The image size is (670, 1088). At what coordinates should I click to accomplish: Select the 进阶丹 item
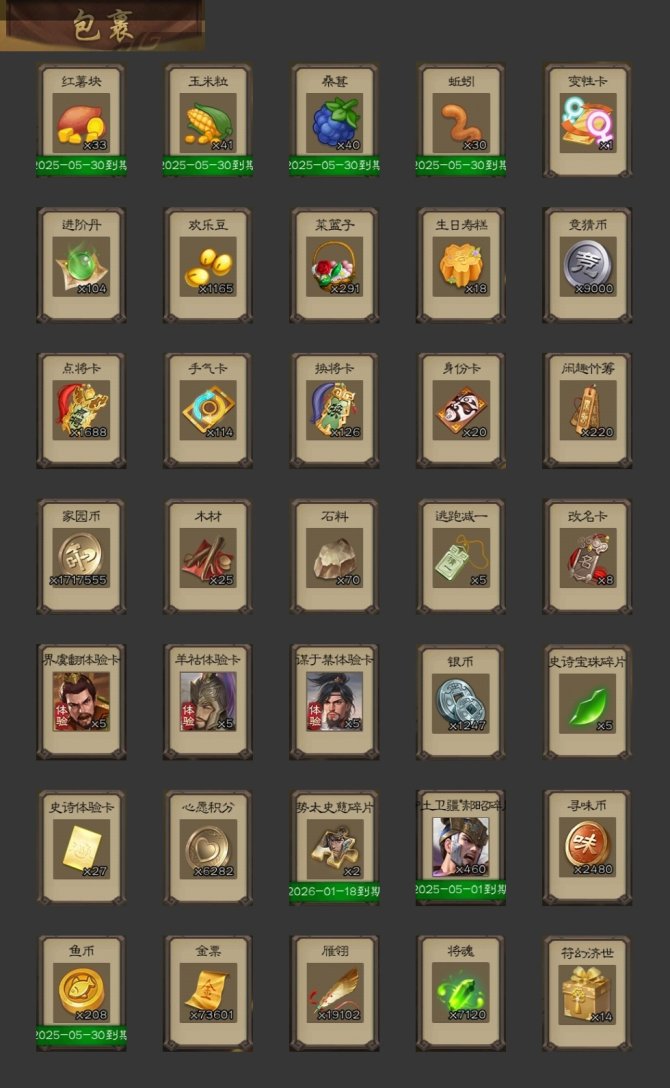click(81, 266)
